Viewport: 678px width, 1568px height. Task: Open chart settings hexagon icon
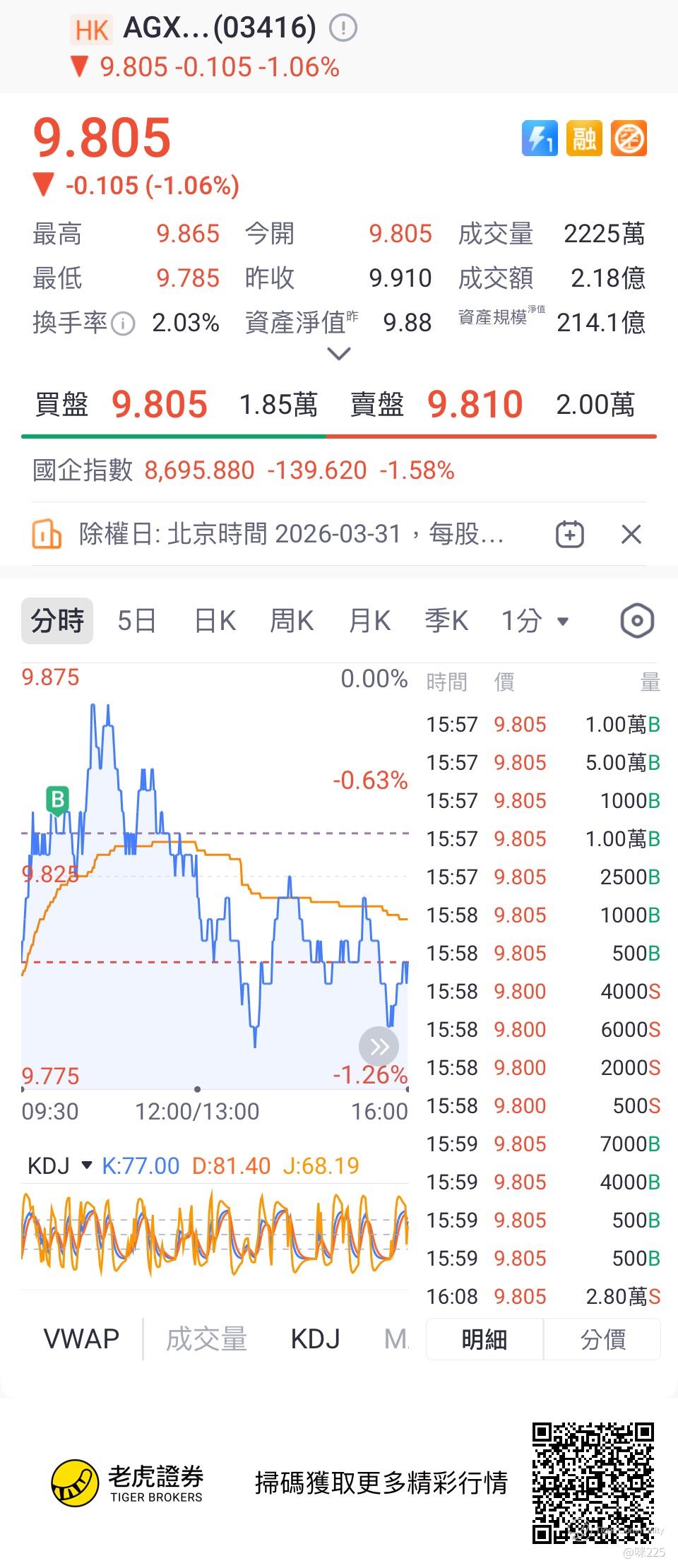click(x=637, y=621)
